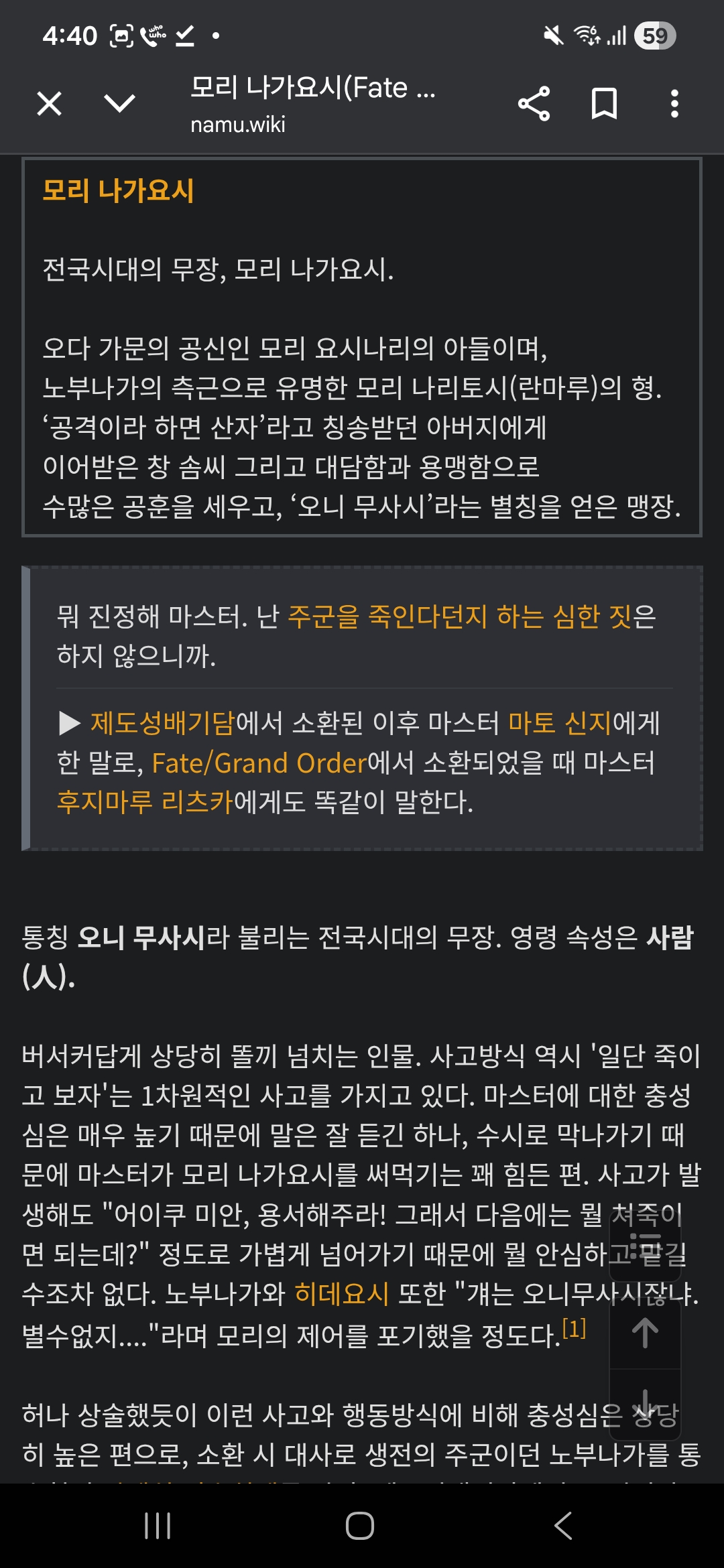Go back using the system back button
This screenshot has height=1568, width=724.
click(x=563, y=1526)
